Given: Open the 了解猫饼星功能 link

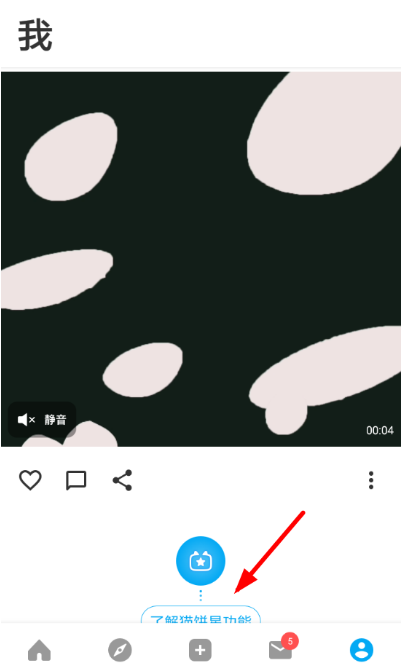Looking at the screenshot, I should click(x=201, y=615).
